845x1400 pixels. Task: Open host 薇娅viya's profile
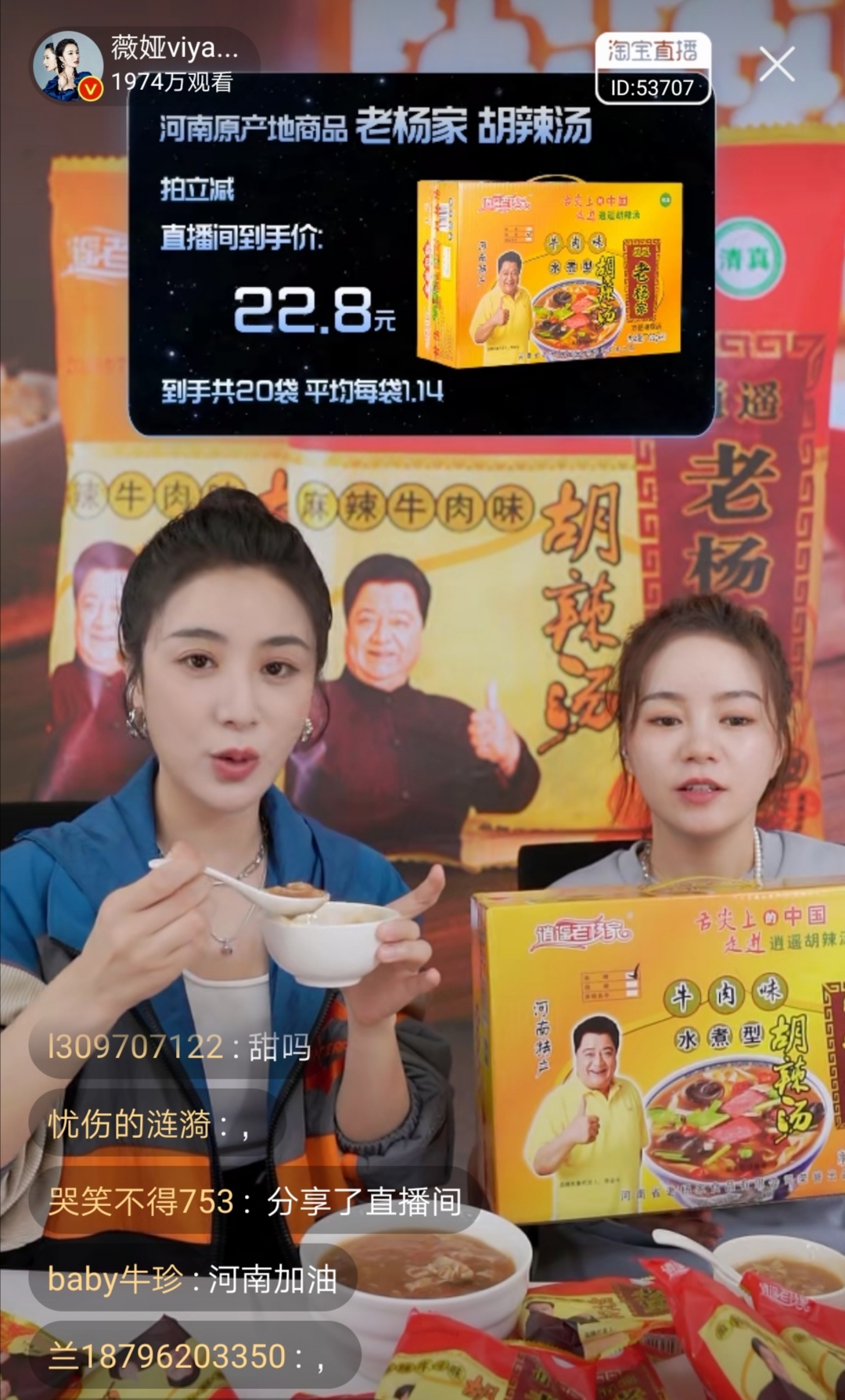tap(67, 67)
